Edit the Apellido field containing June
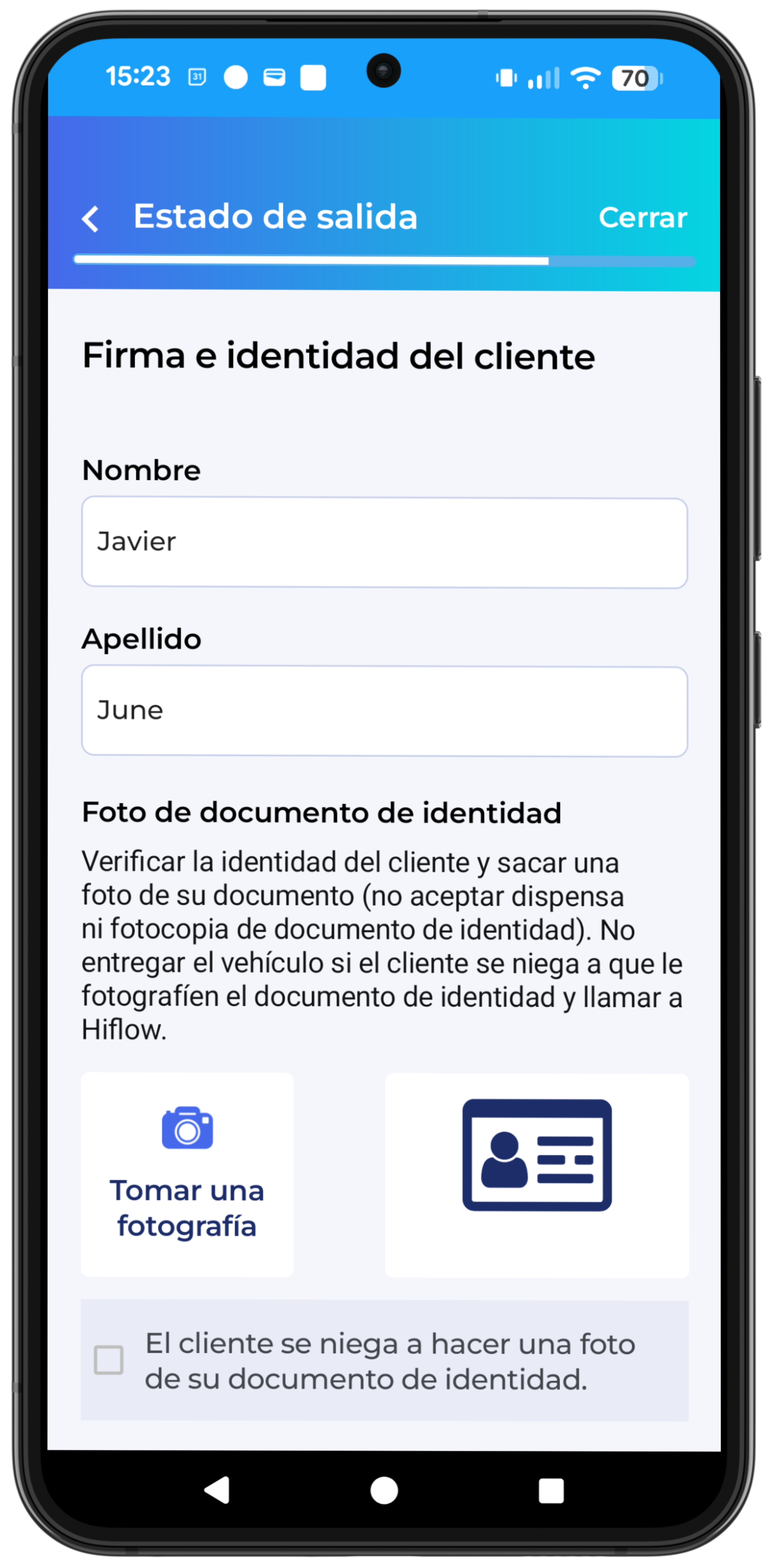Viewport: 772px width, 1568px height. (x=384, y=711)
